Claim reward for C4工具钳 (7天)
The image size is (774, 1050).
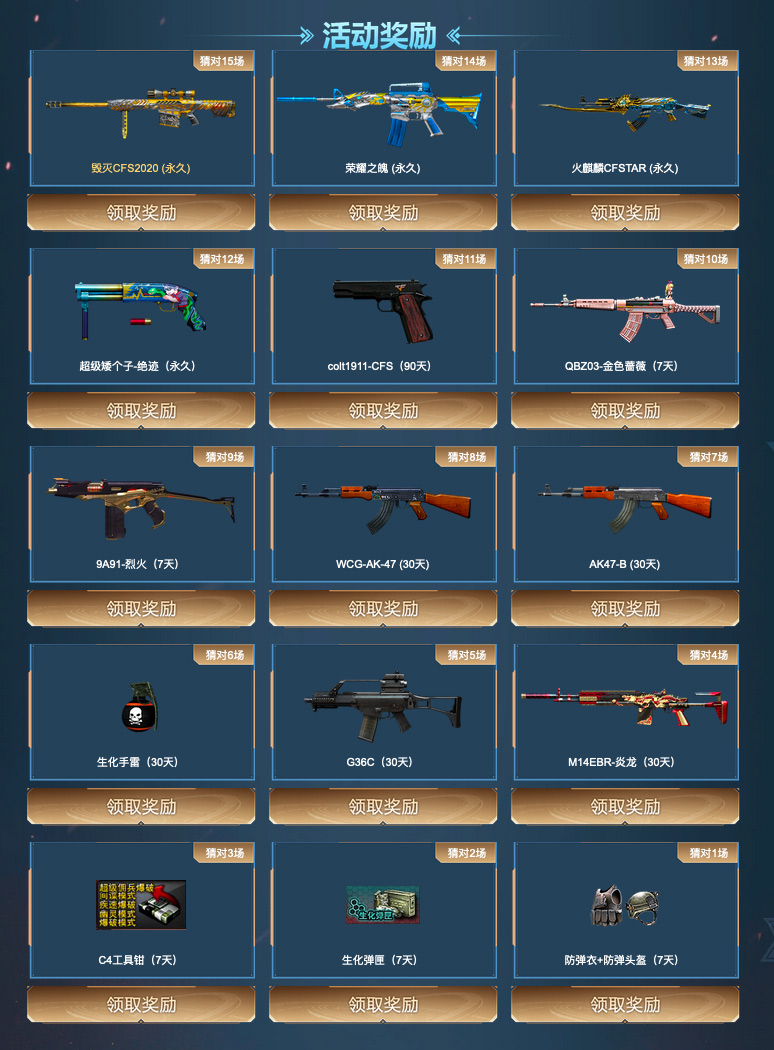[x=141, y=1005]
